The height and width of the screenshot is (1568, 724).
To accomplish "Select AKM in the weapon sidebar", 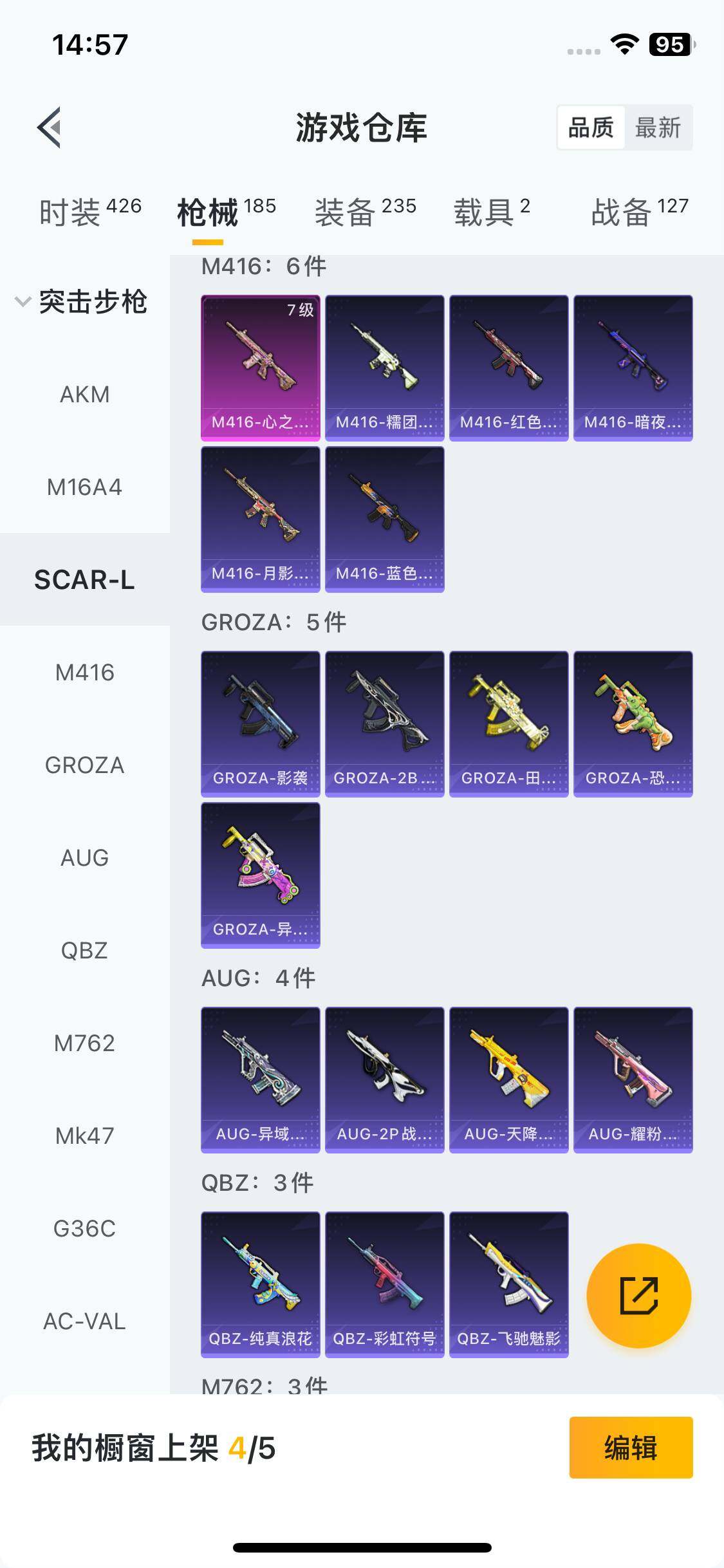I will point(84,394).
